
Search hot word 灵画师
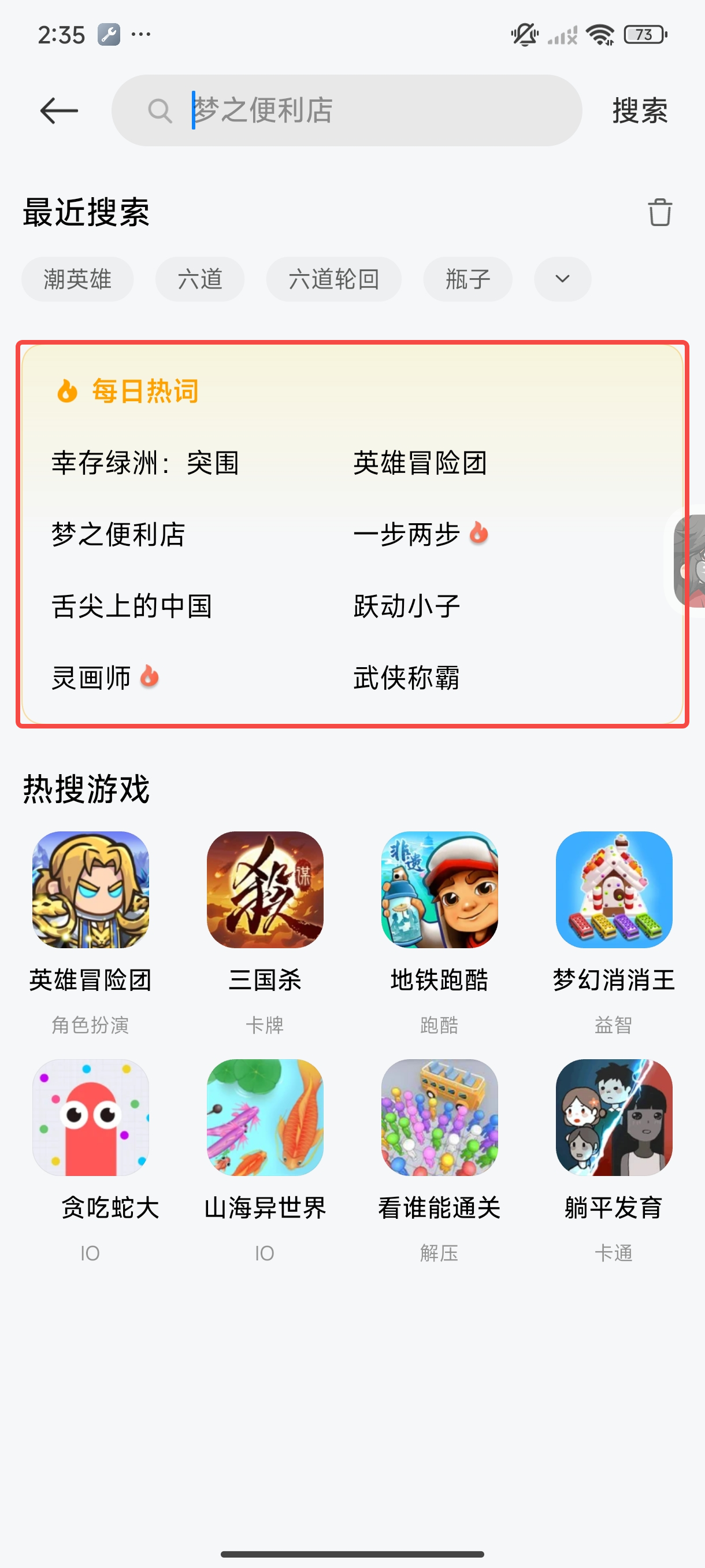91,678
